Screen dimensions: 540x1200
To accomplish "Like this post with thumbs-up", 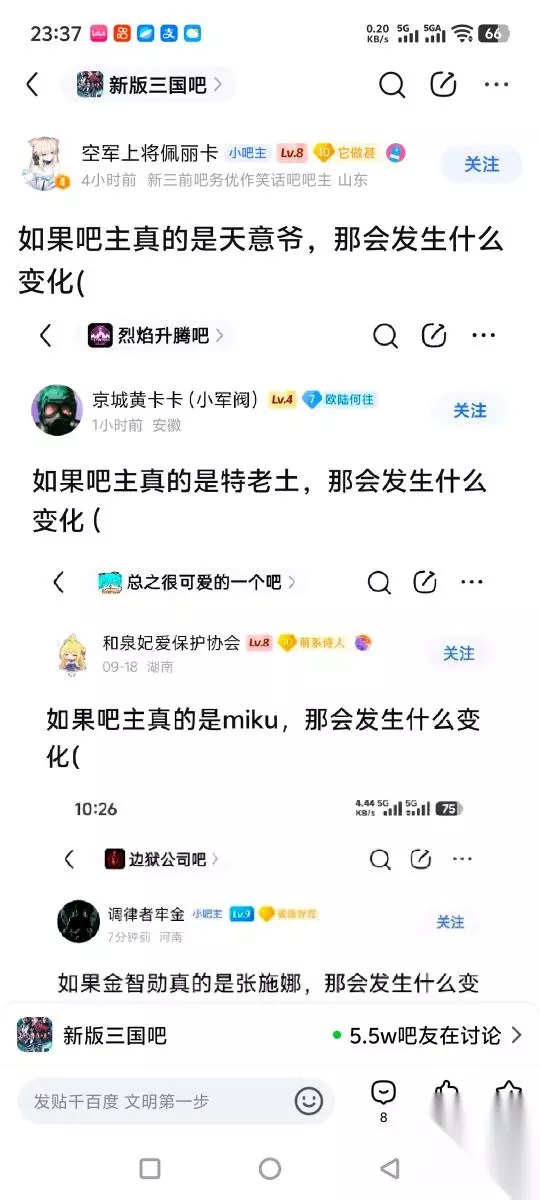I will tap(447, 1096).
